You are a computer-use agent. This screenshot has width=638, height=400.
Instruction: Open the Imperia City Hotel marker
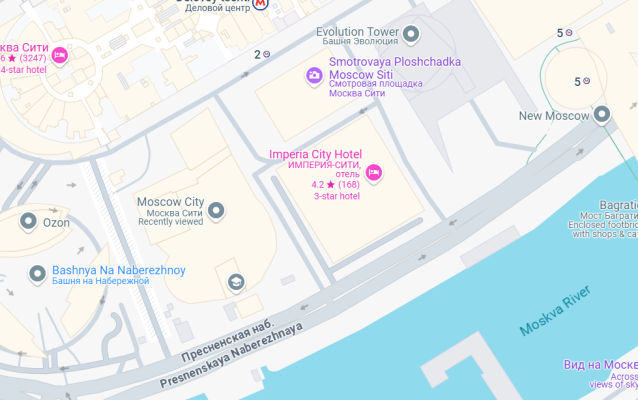click(x=374, y=173)
